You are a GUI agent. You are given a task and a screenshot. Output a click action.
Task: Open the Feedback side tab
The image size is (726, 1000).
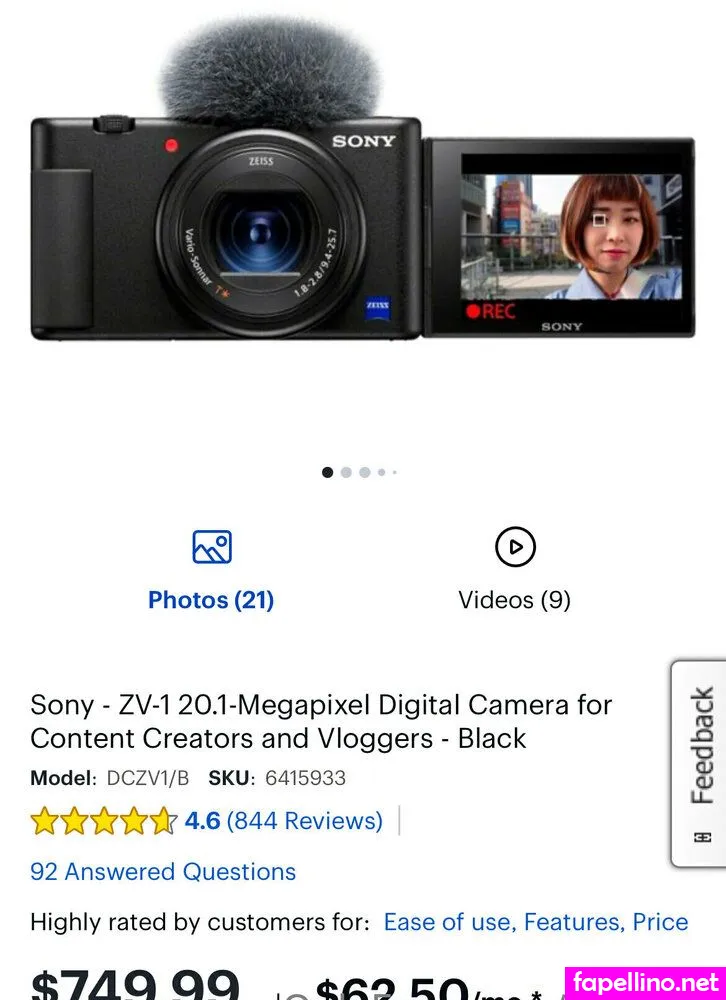pyautogui.click(x=700, y=762)
